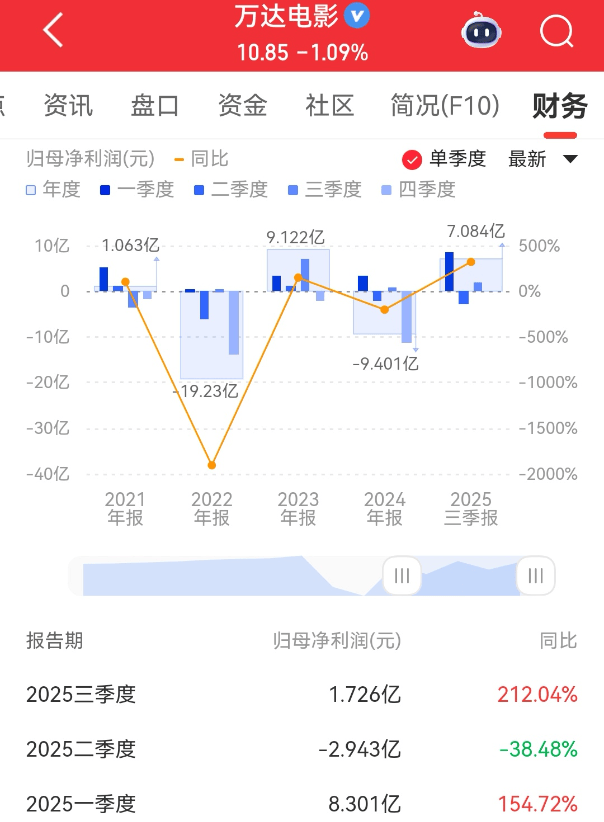Image resolution: width=604 pixels, height=822 pixels.
Task: Toggle the 二季度 legend series
Action: tap(230, 189)
